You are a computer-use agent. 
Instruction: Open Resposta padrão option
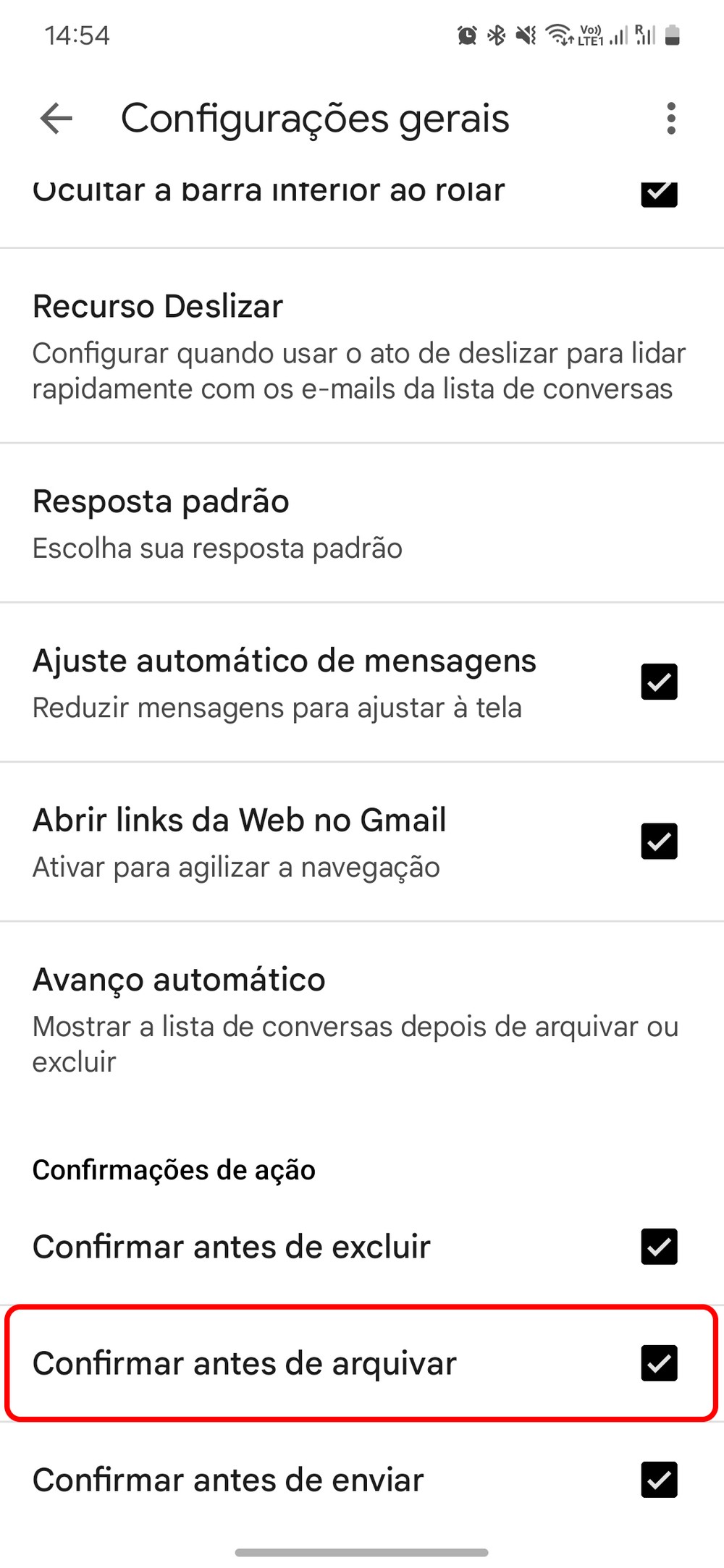tap(217, 523)
